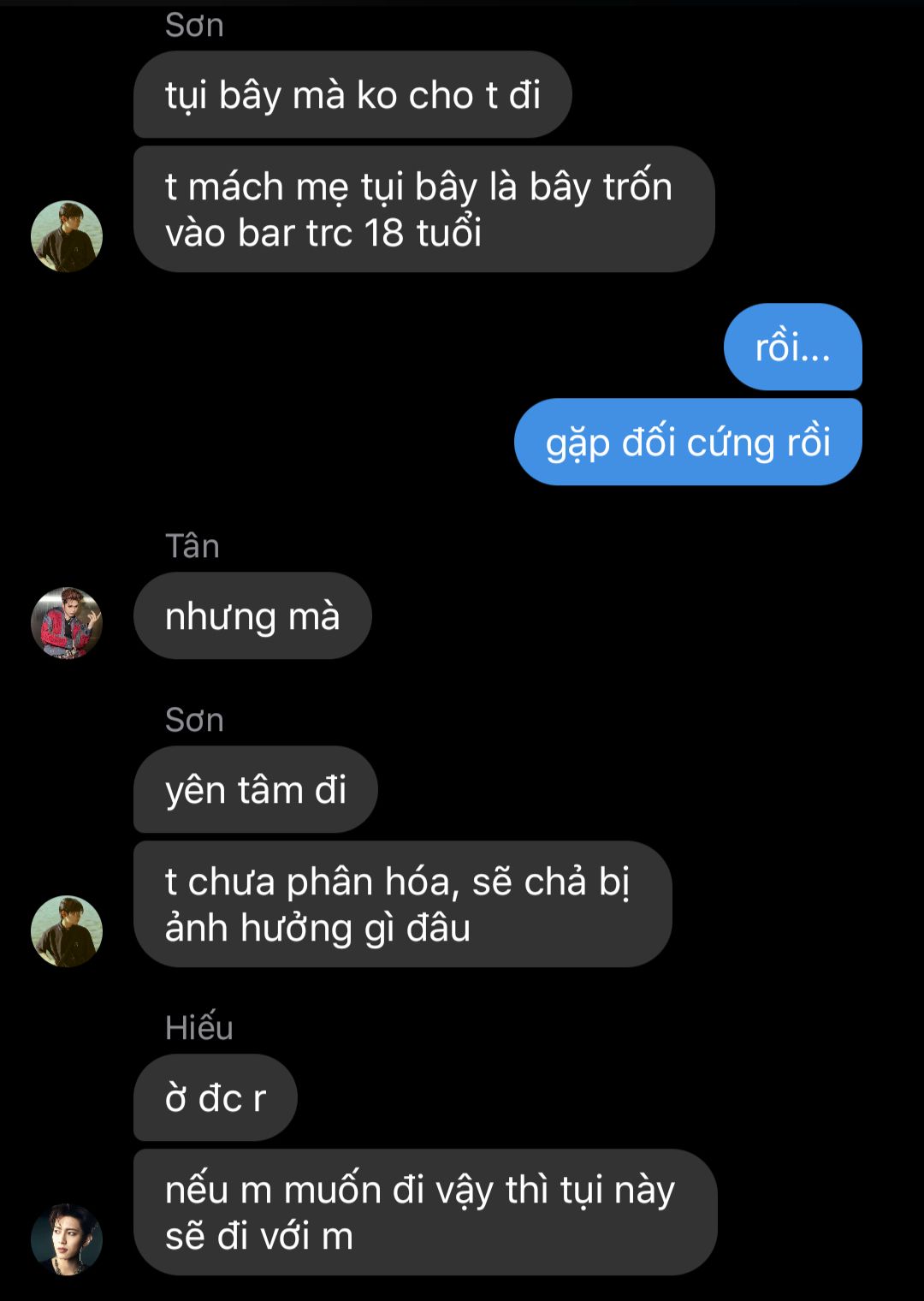Open Sơn's avatar beside the '18 tuổi' message
Image resolution: width=924 pixels, height=1301 pixels.
pyautogui.click(x=67, y=236)
